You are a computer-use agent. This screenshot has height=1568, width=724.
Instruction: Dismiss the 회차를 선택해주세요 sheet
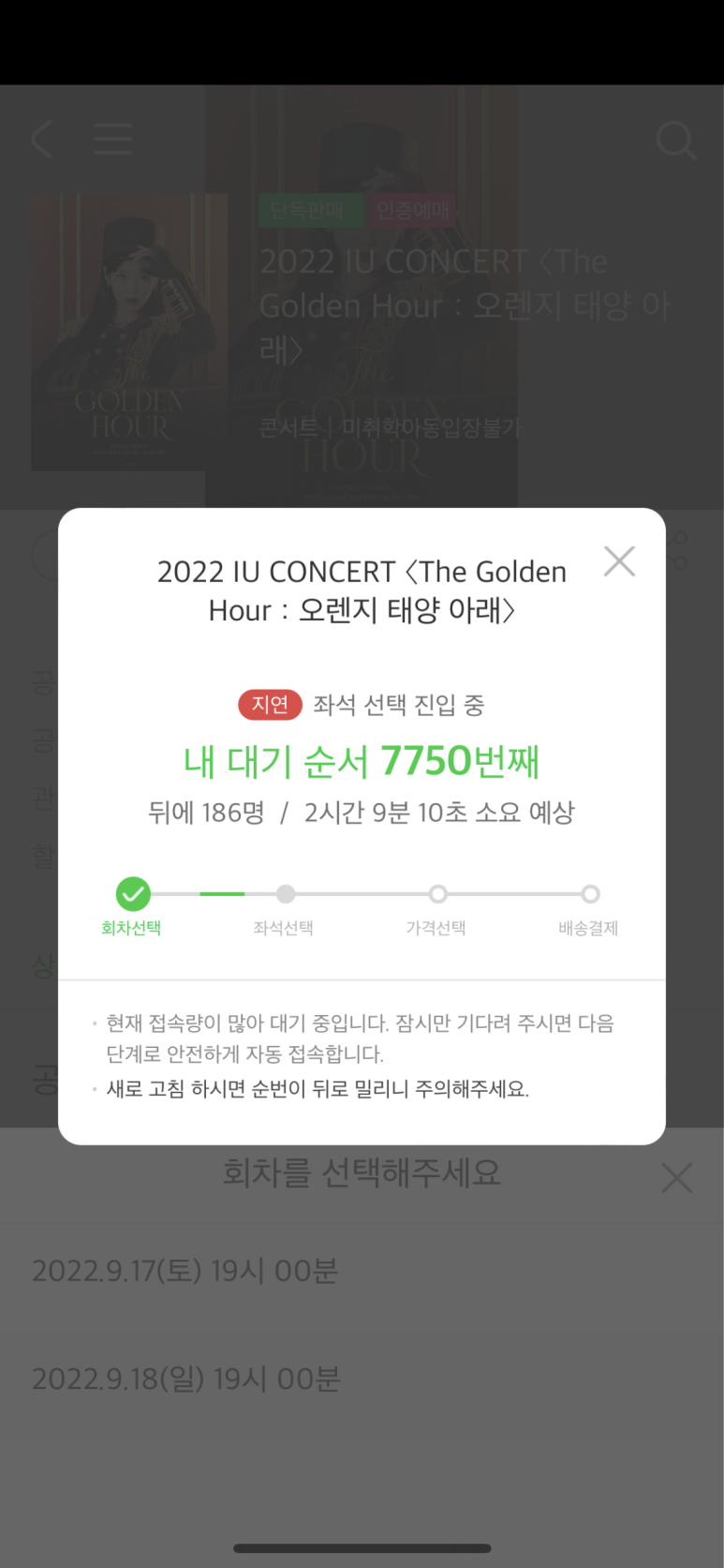tap(676, 1178)
